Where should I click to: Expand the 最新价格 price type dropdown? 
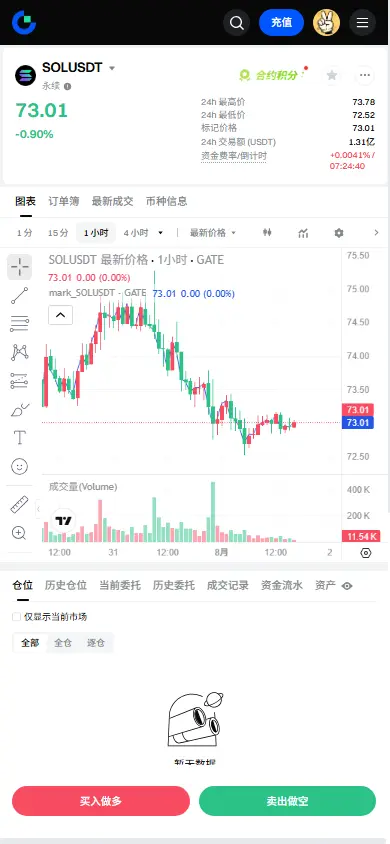pyautogui.click(x=212, y=233)
